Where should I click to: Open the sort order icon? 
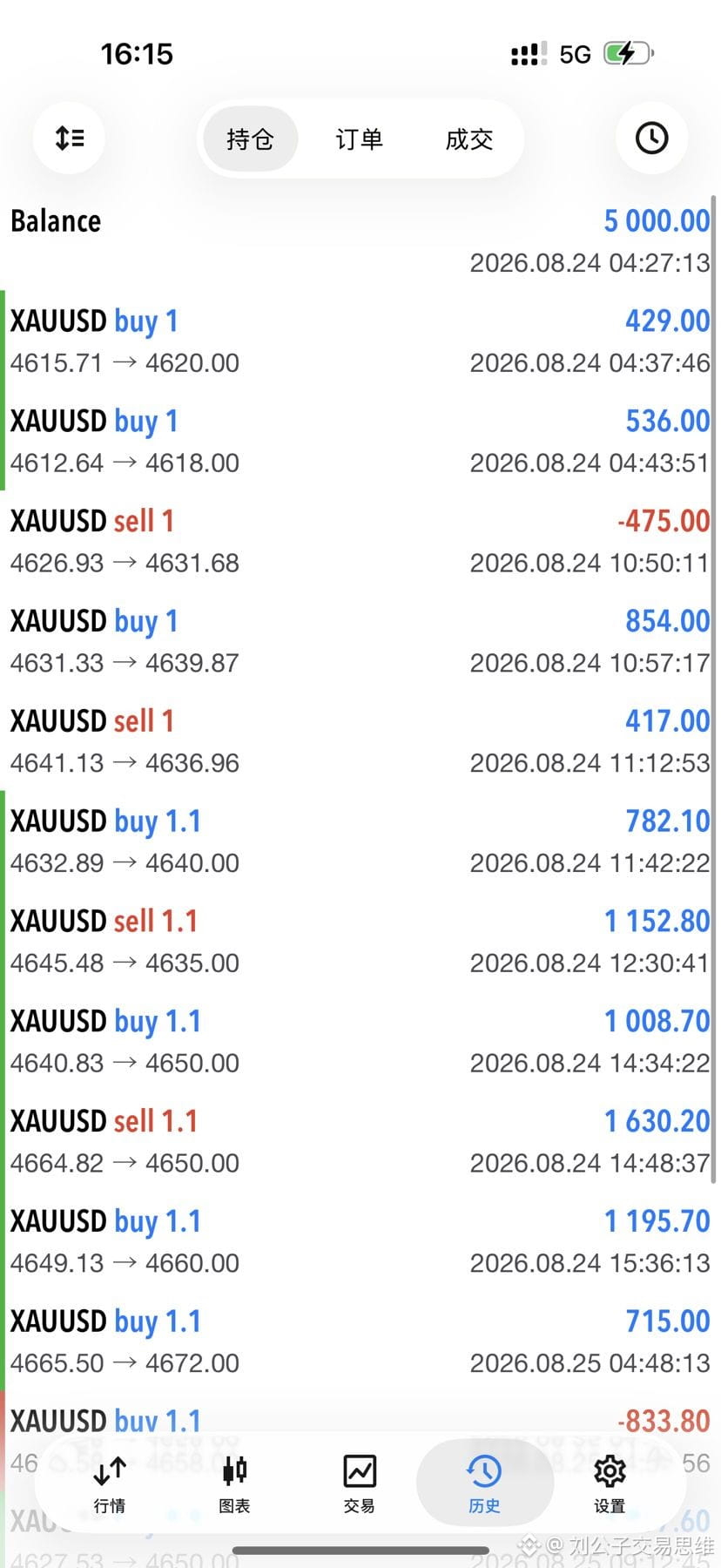click(x=69, y=138)
